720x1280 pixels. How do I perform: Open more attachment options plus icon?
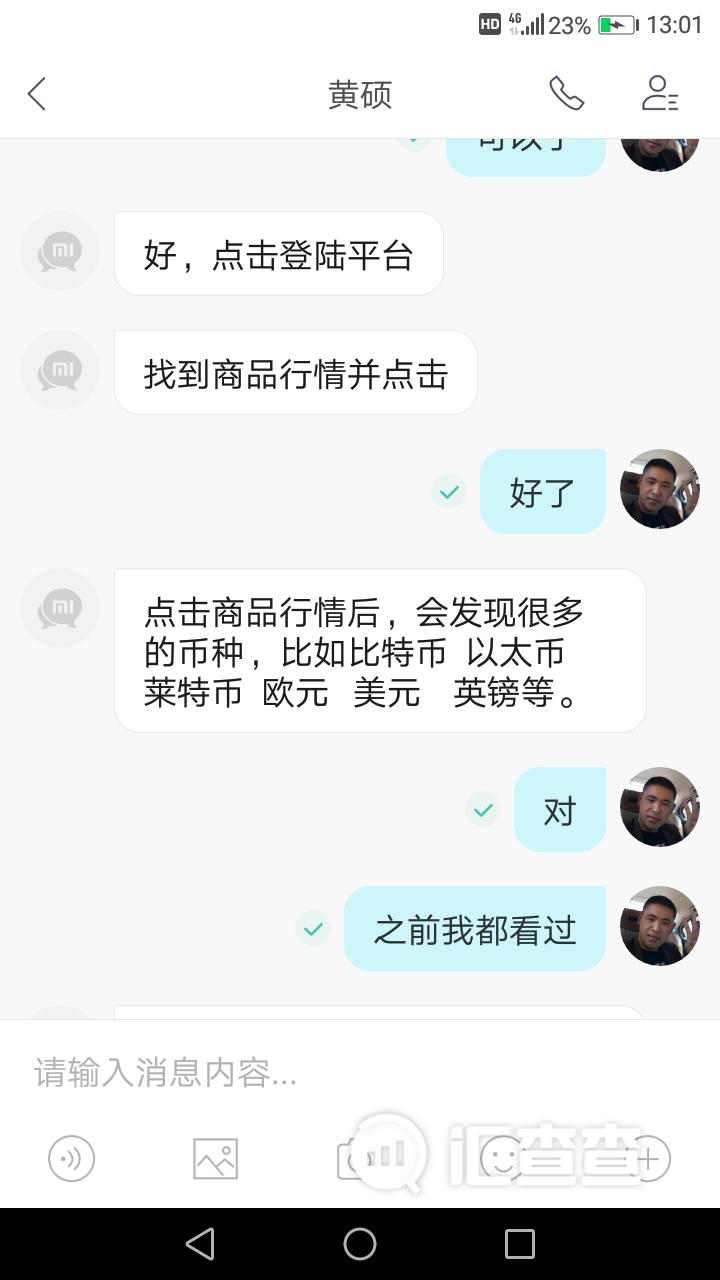pos(648,1159)
